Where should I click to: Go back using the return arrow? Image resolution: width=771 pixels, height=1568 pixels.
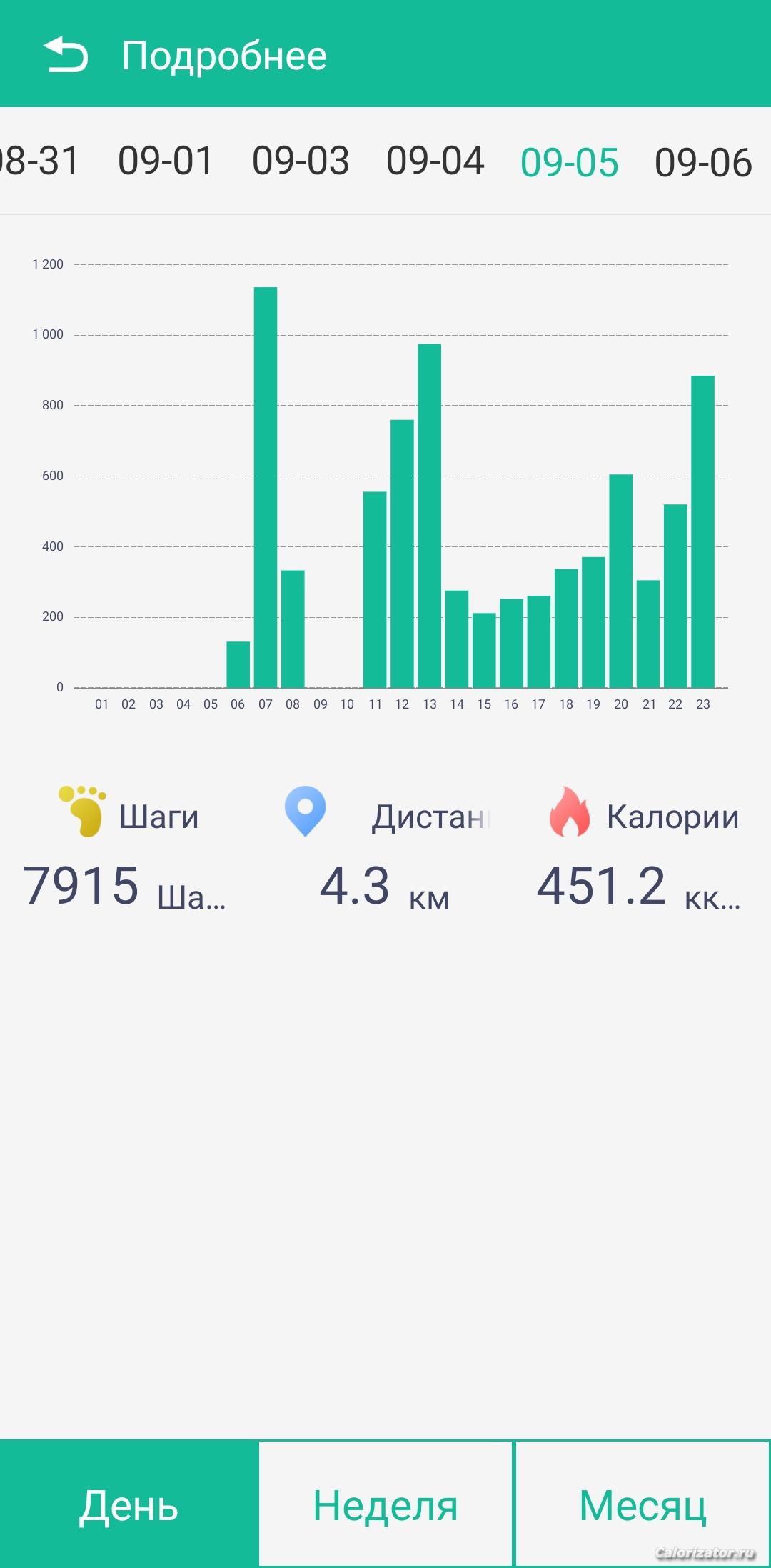[x=66, y=55]
